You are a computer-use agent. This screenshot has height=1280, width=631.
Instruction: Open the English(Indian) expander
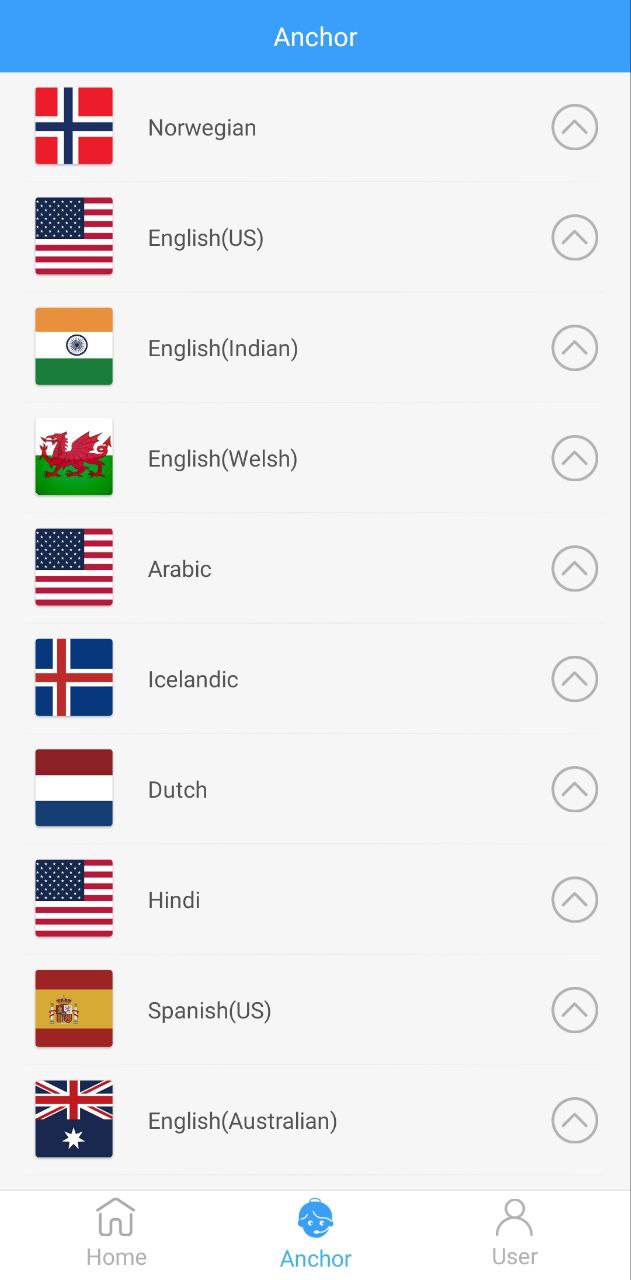[574, 348]
